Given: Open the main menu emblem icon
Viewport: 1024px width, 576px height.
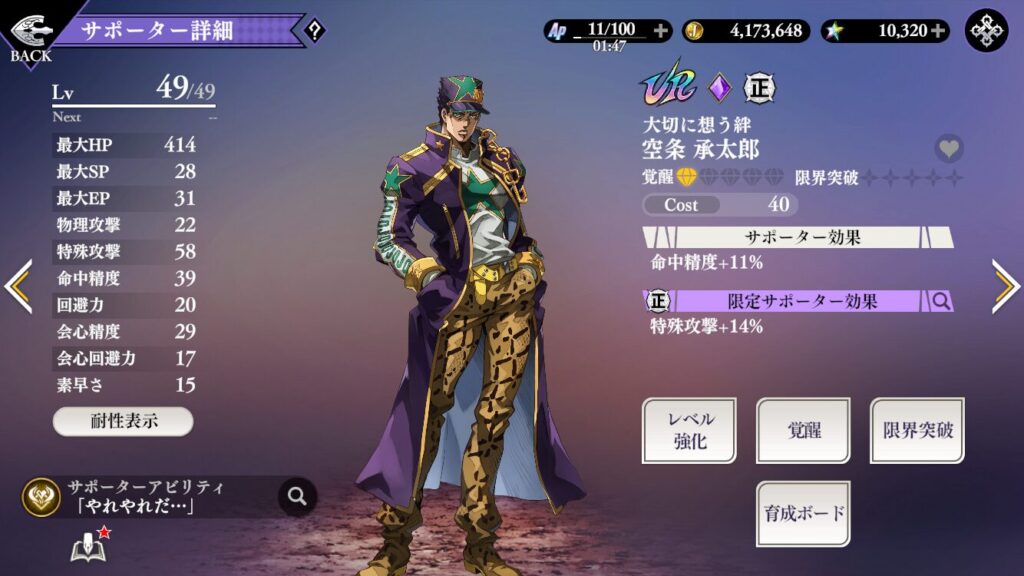Looking at the screenshot, I should [x=986, y=31].
